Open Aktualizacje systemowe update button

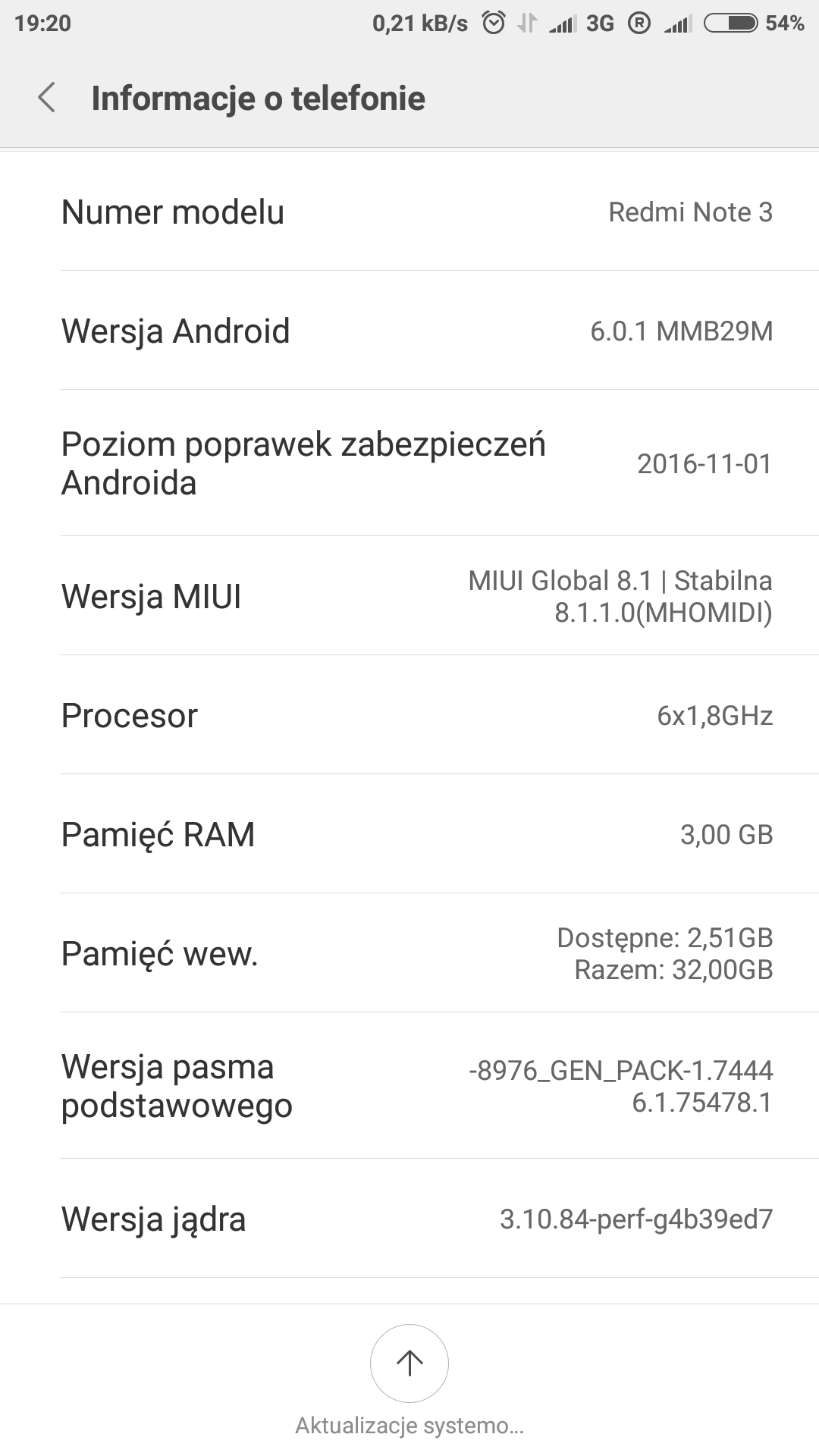pos(409,1363)
